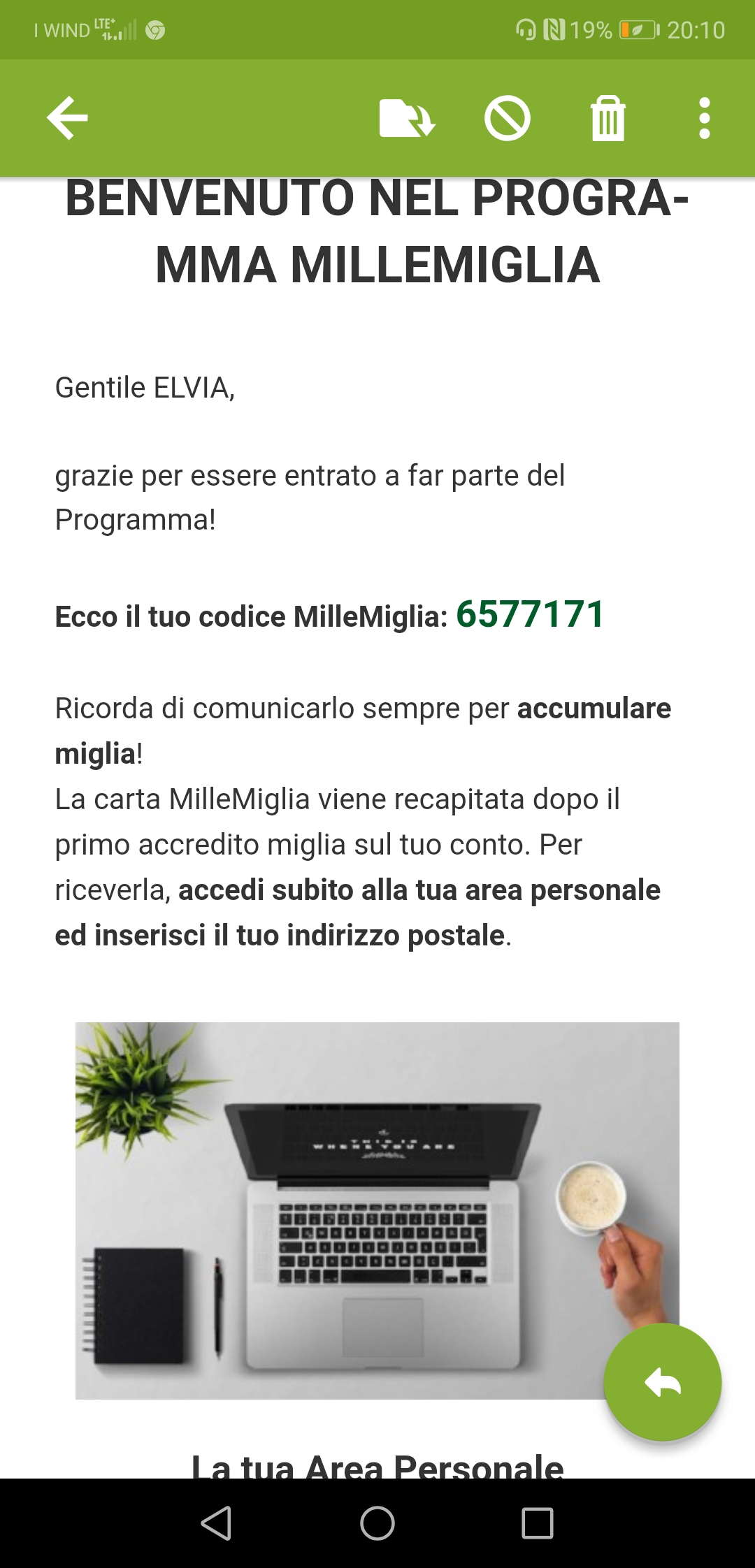The image size is (755, 1568).
Task: Open the overflow menu
Action: tap(704, 118)
